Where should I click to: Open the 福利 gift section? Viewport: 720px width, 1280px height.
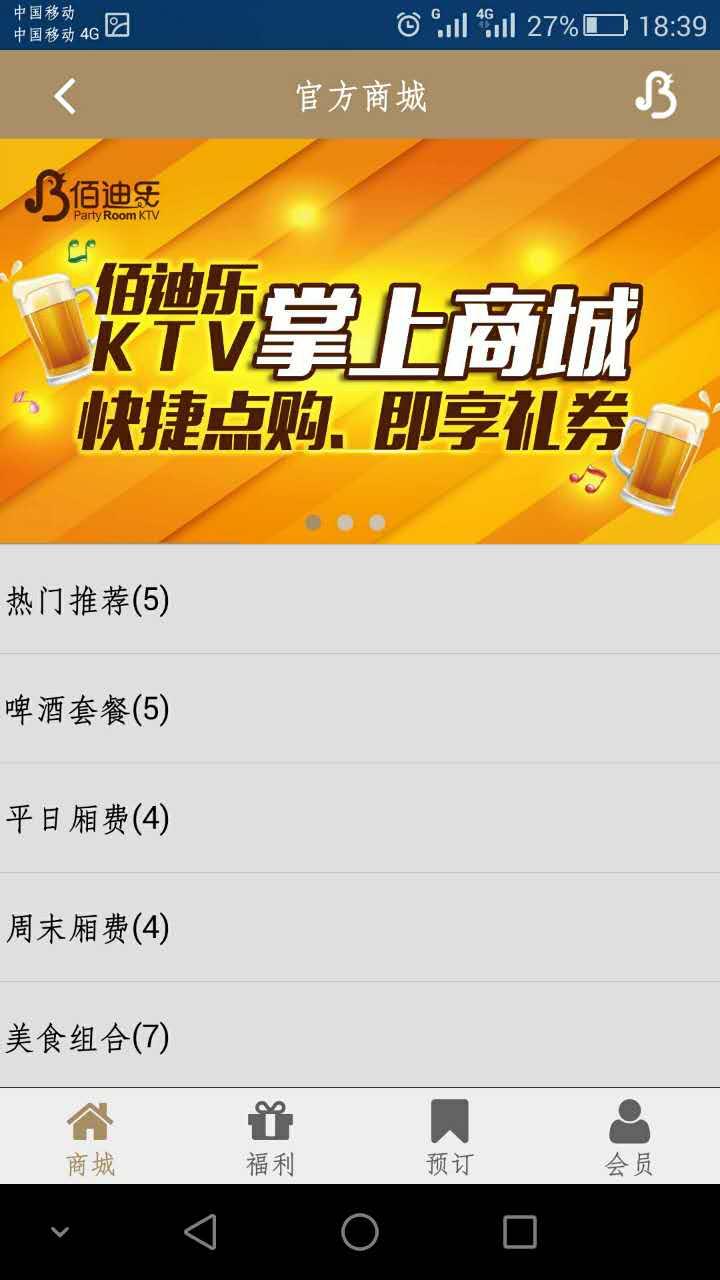pyautogui.click(x=268, y=1135)
